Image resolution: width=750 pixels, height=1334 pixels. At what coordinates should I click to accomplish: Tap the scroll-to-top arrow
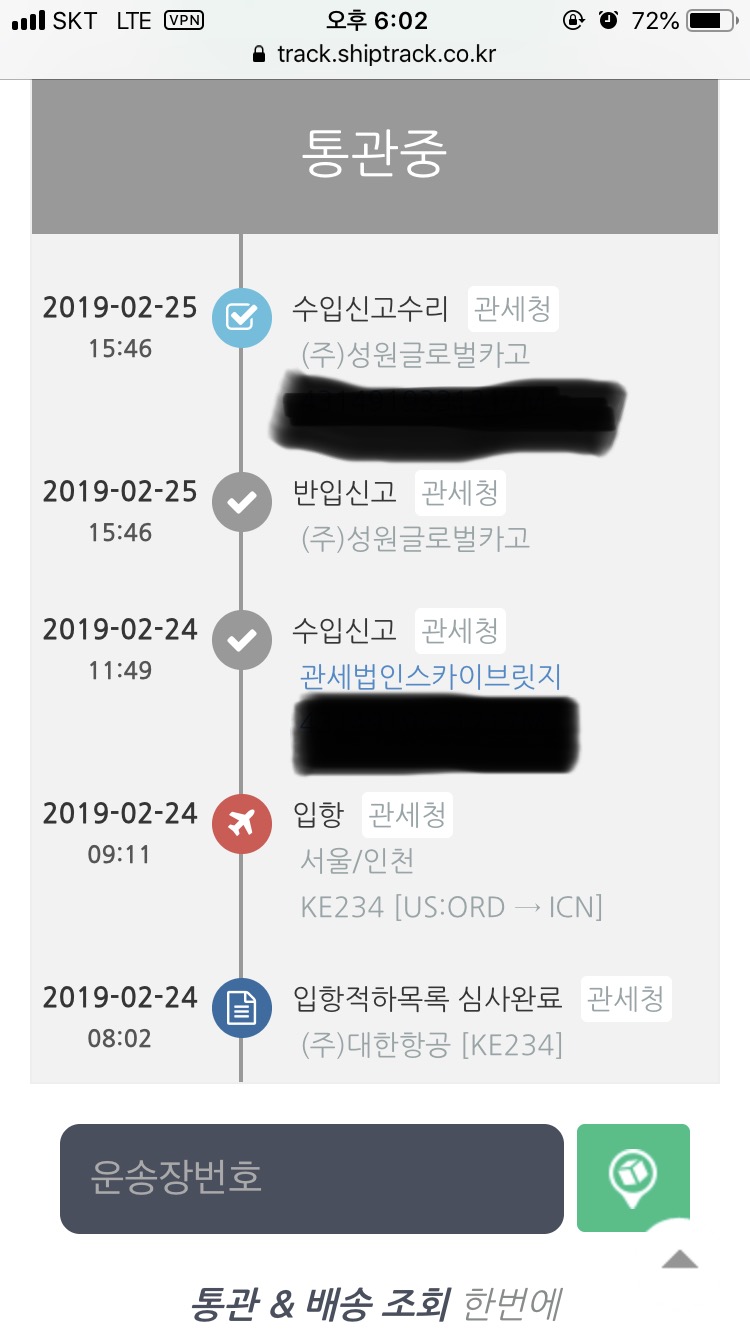pos(680,1258)
